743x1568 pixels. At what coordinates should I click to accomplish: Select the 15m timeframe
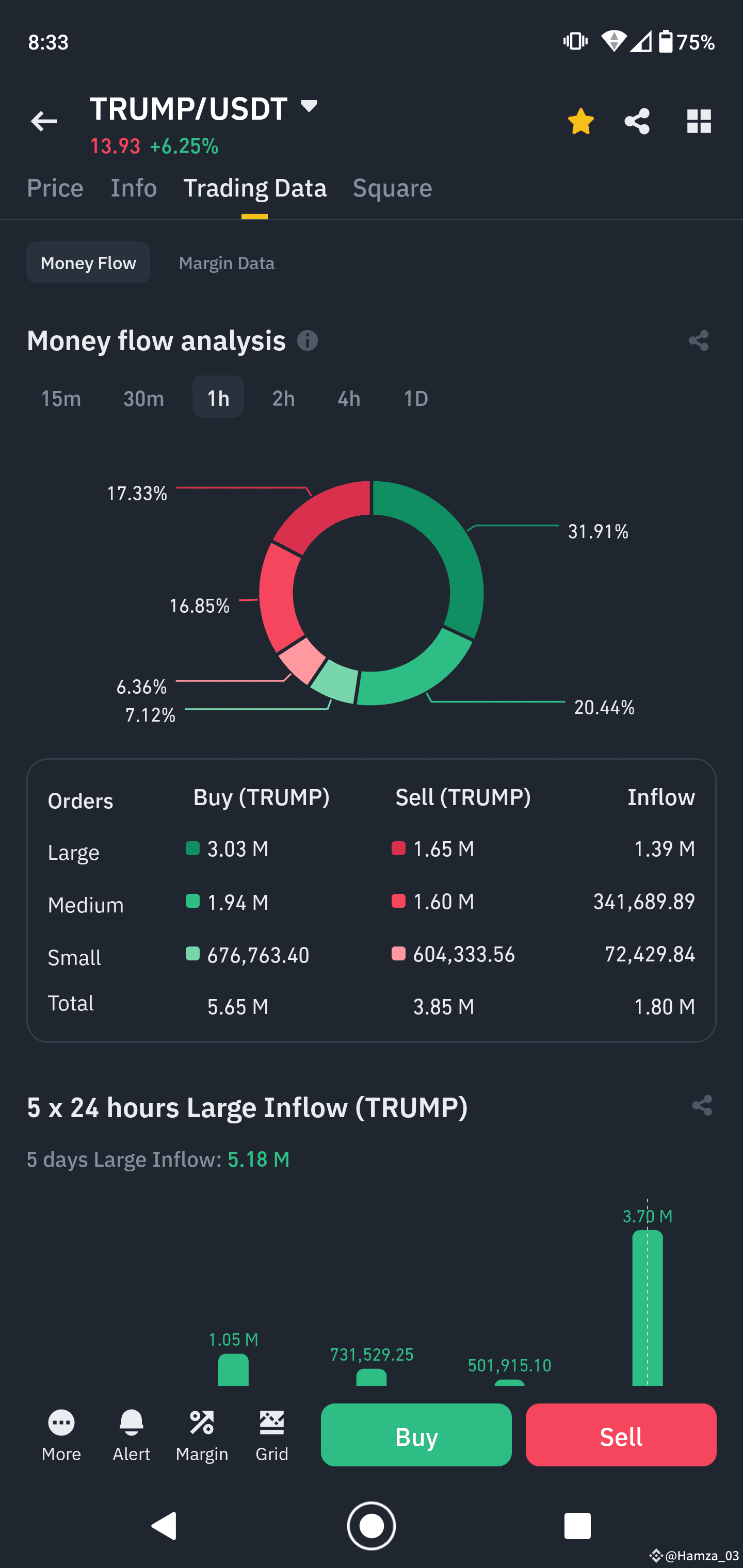[x=61, y=398]
